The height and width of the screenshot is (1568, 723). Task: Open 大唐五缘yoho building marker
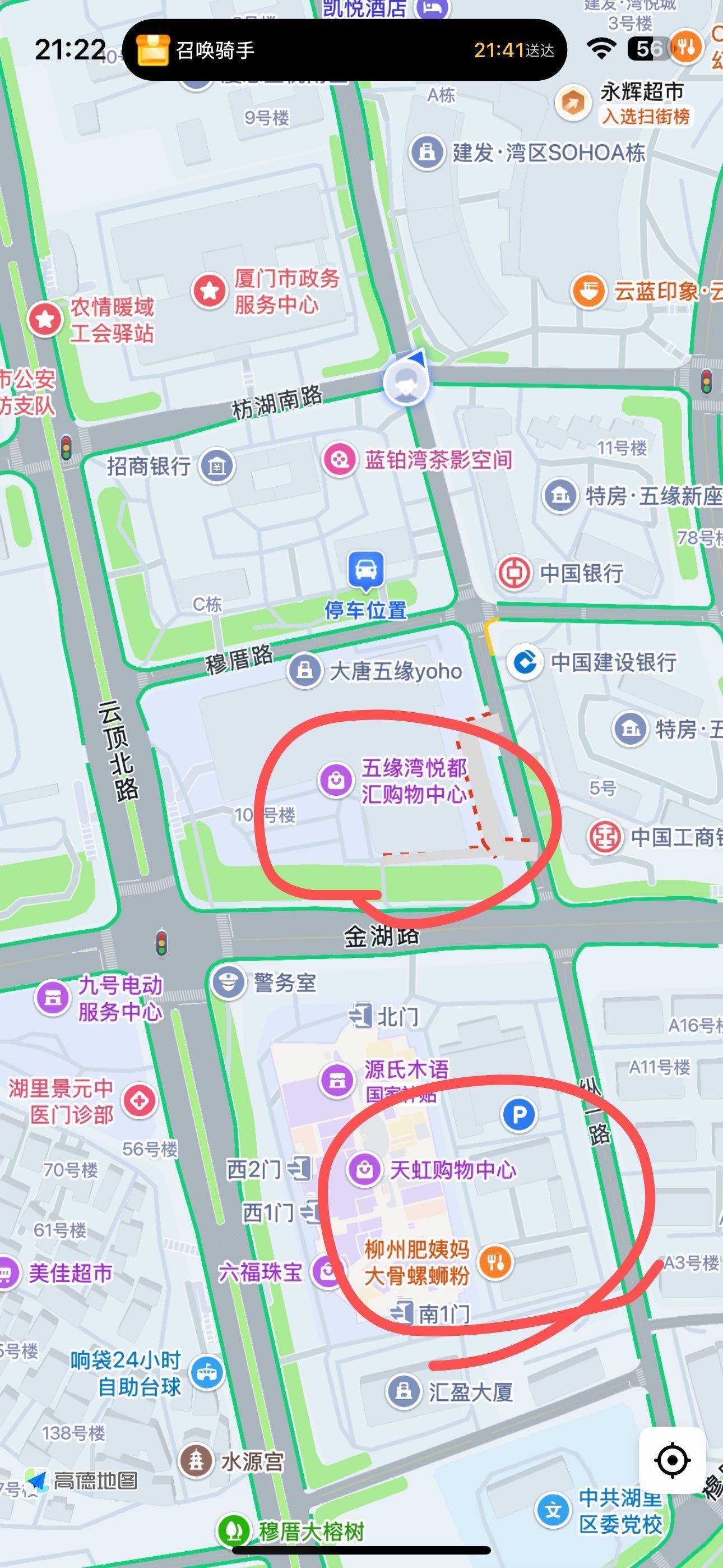point(304,671)
